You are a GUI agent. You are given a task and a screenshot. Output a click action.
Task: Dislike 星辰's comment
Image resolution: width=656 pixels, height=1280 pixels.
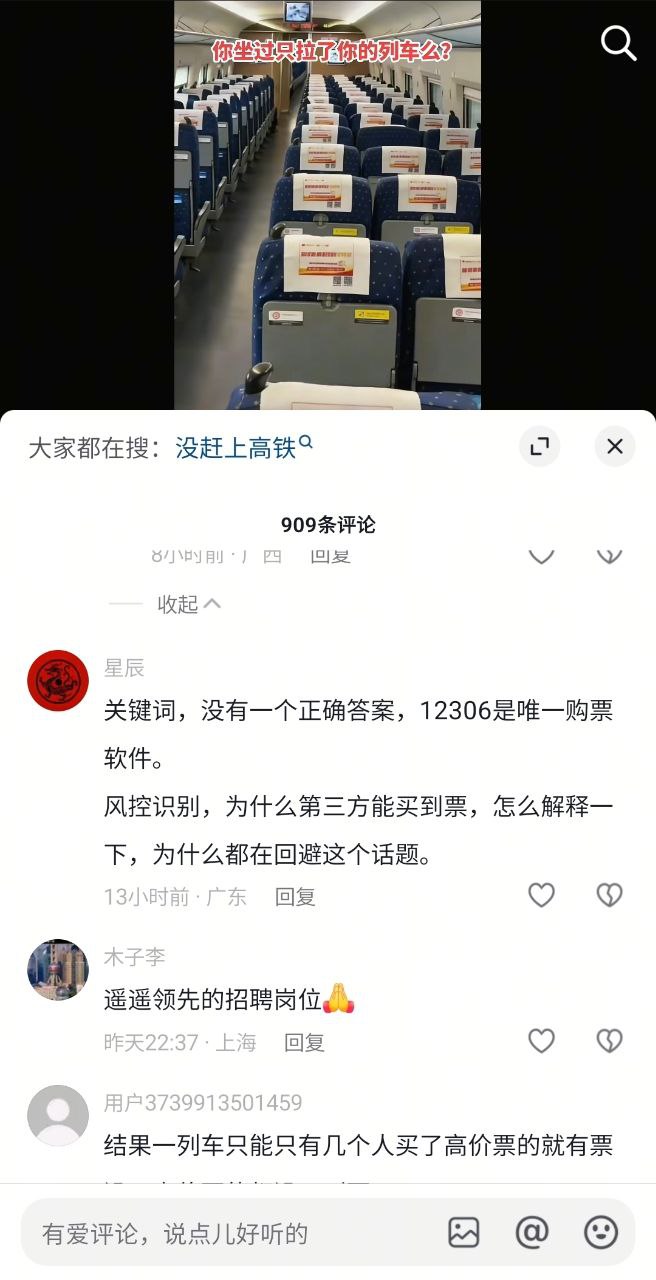609,895
